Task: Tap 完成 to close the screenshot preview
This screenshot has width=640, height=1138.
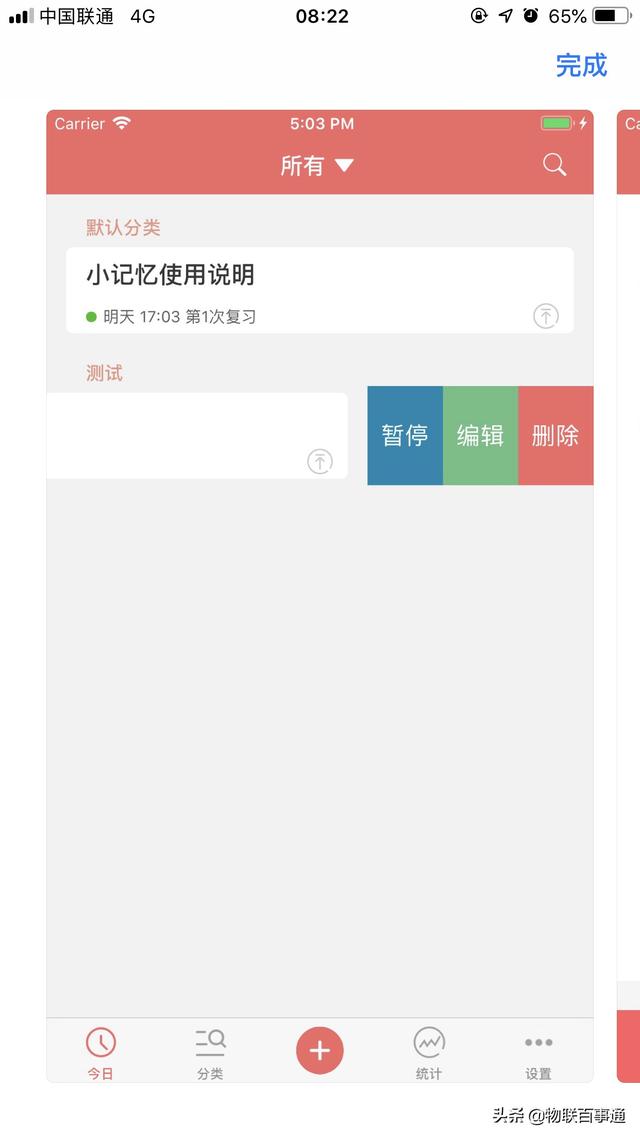Action: pyautogui.click(x=581, y=65)
